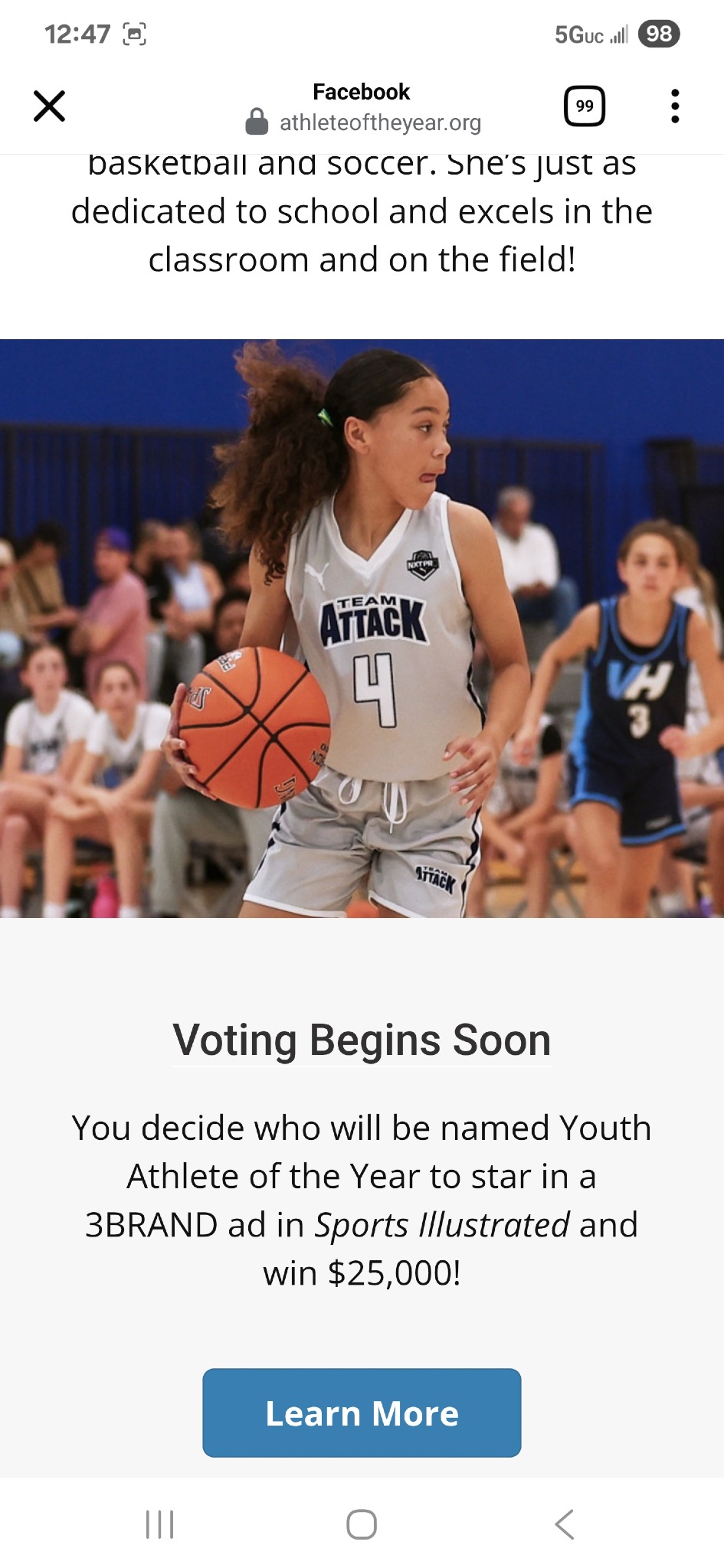The height and width of the screenshot is (1568, 724).
Task: Tap the Learn More button
Action: point(362,1413)
